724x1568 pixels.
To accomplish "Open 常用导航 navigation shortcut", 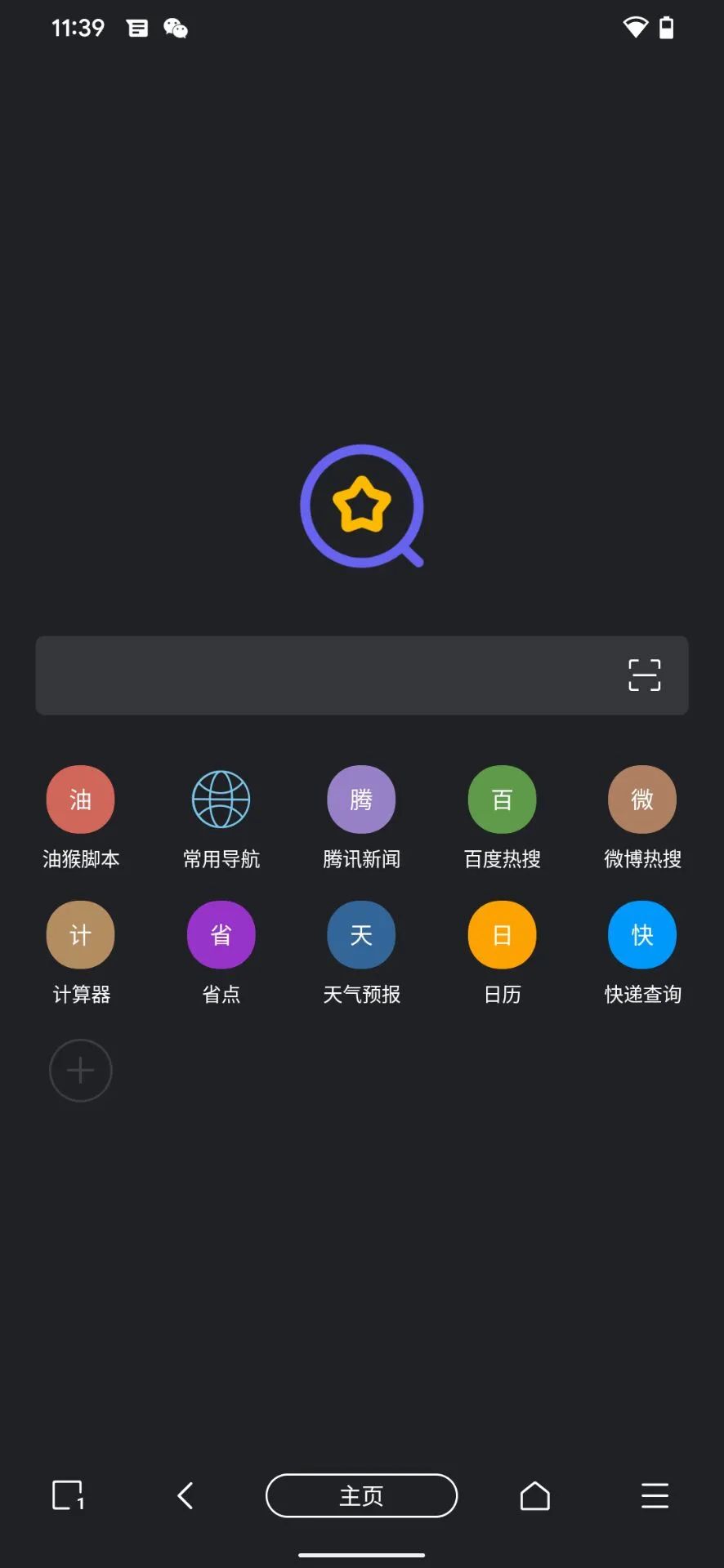I will point(221,800).
